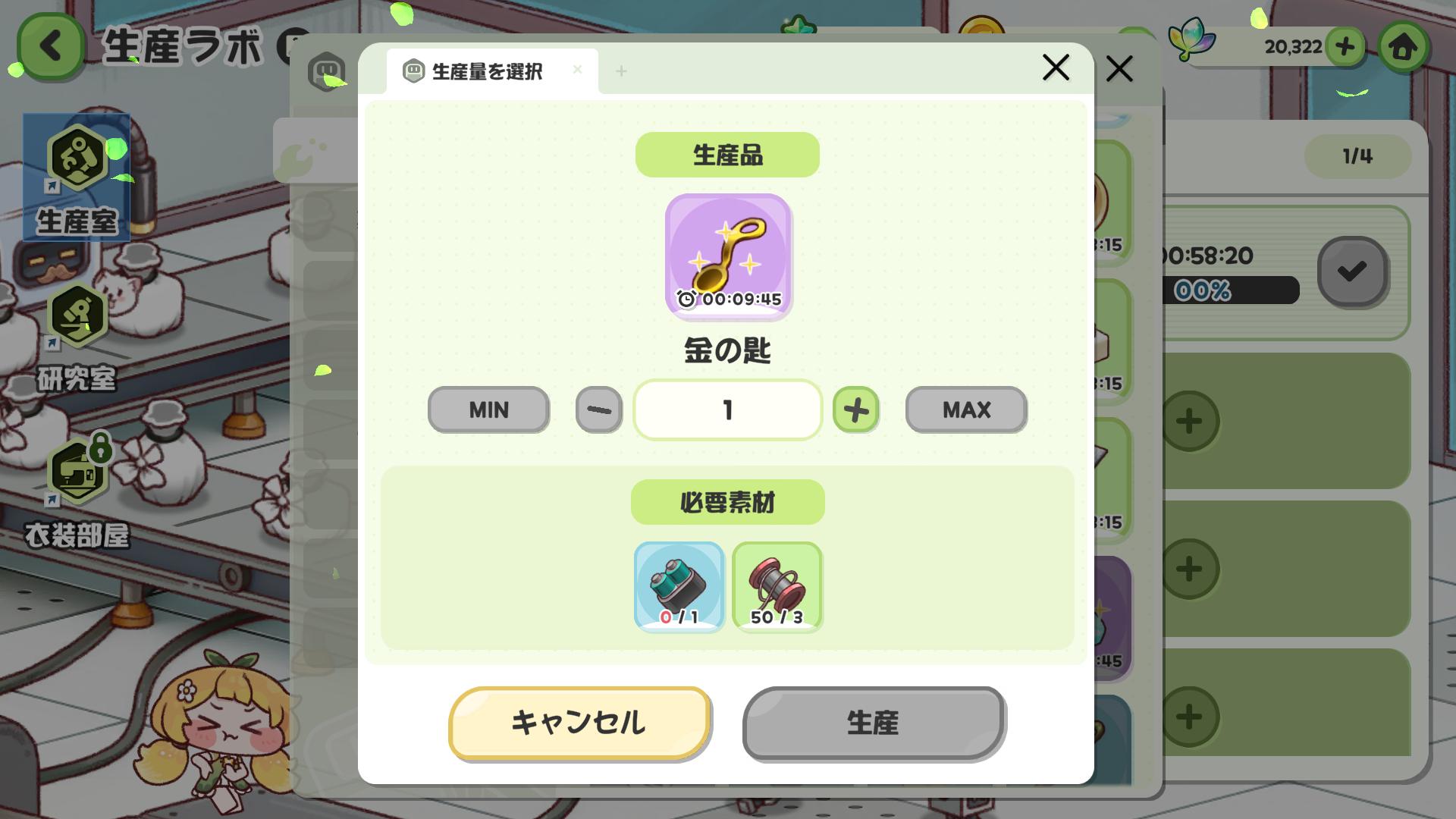Viewport: 1456px width, 819px height.
Task: Close the tab labeled 生産量を選択
Action: point(577,70)
